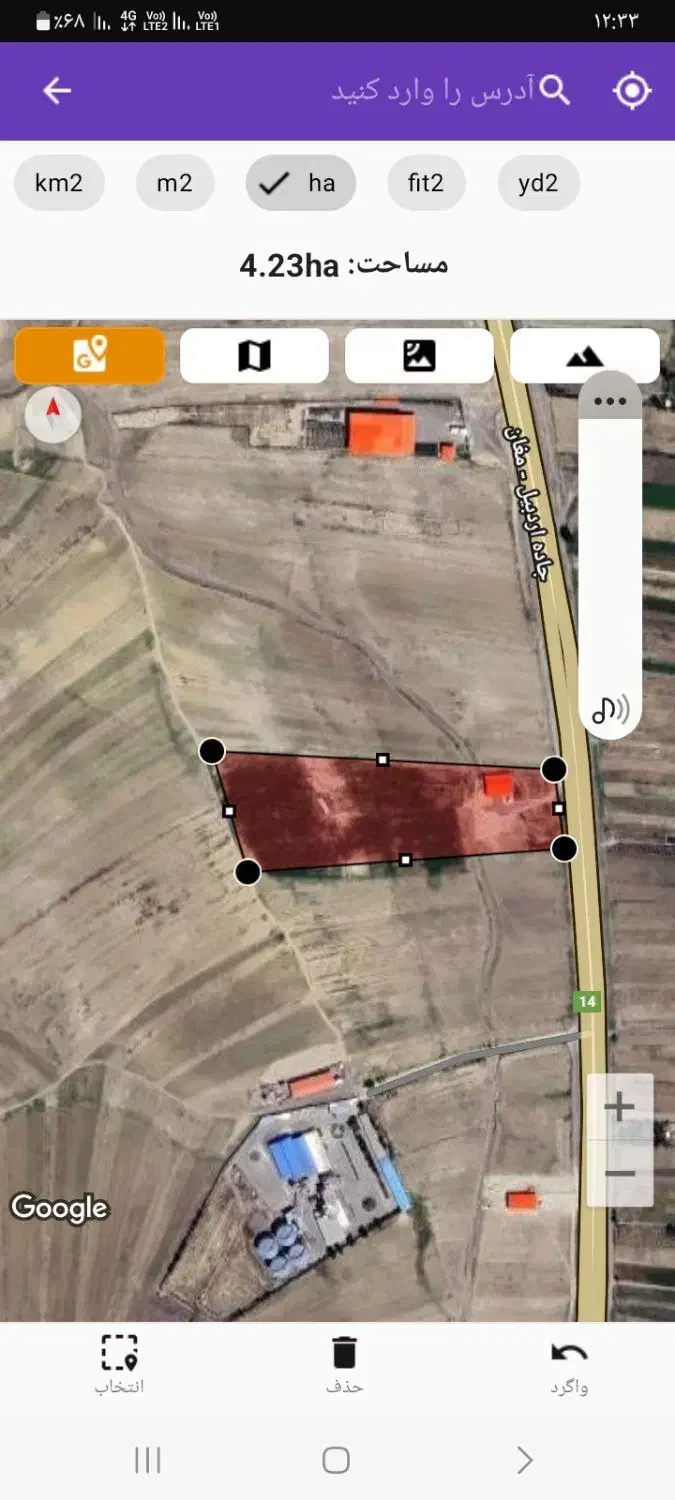The image size is (675, 1500).
Task: Open the three-dots floating panel menu
Action: point(610,402)
